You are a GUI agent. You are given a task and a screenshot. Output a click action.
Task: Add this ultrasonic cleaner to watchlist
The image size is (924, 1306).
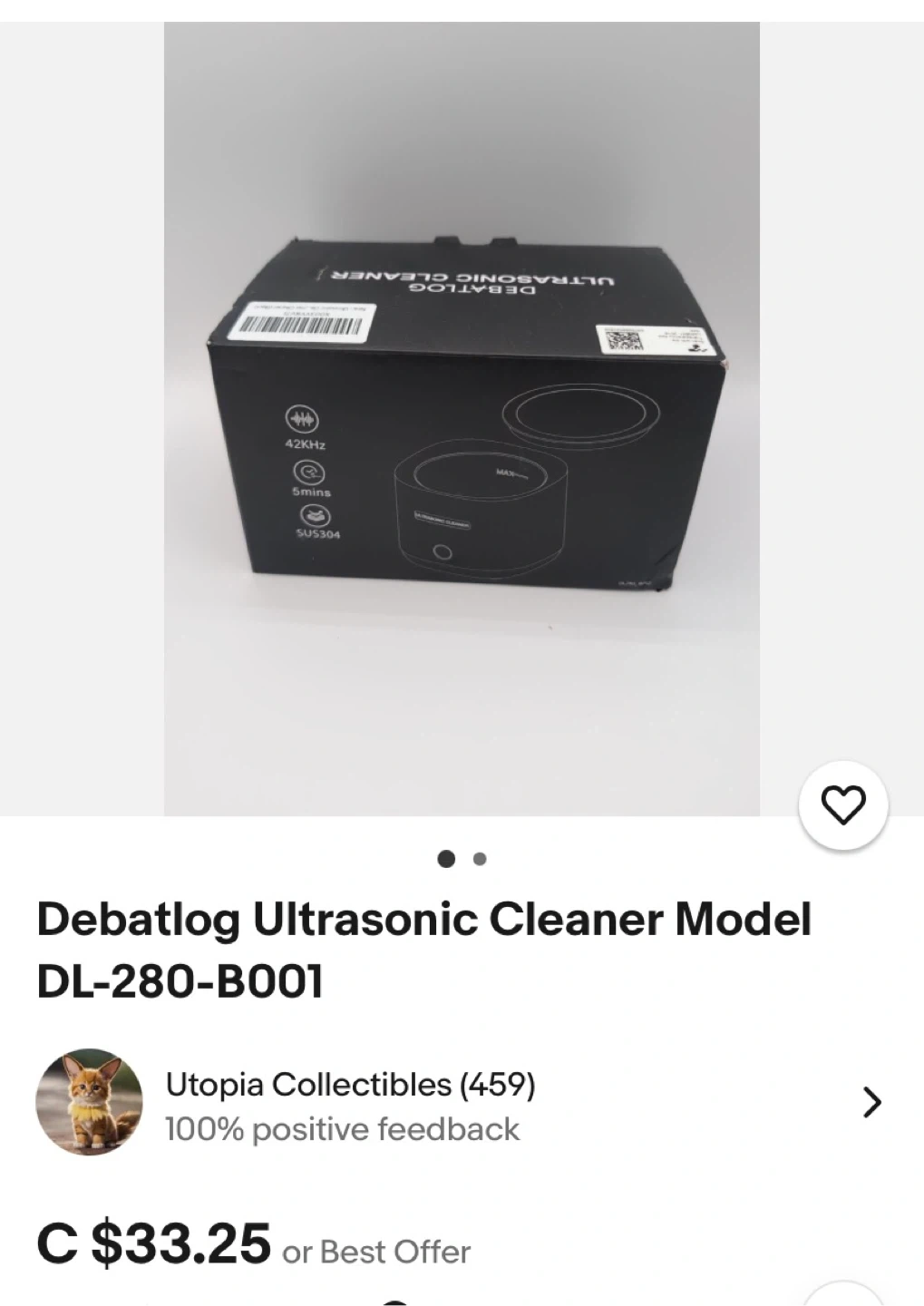843,805
